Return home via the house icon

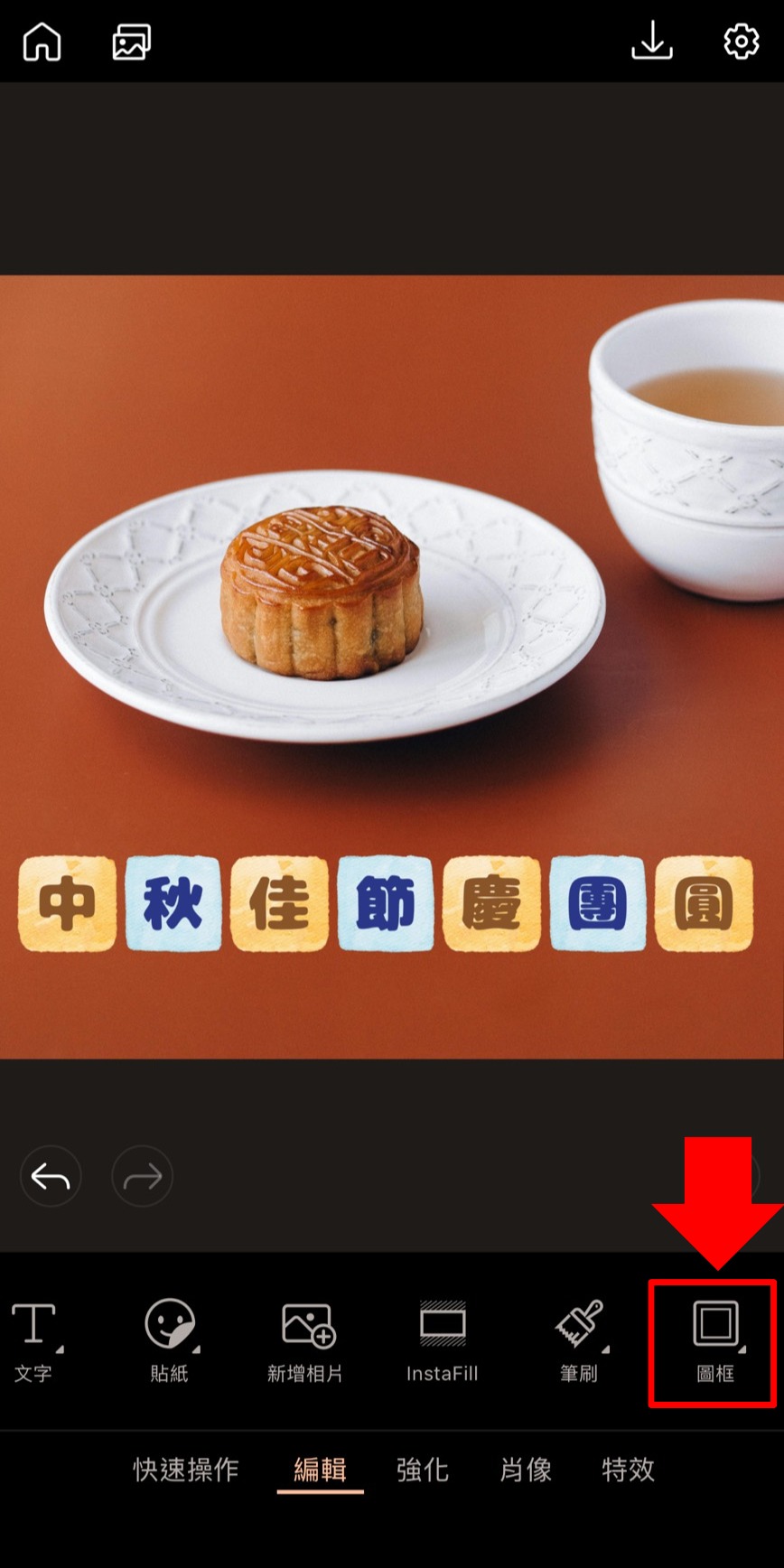40,42
